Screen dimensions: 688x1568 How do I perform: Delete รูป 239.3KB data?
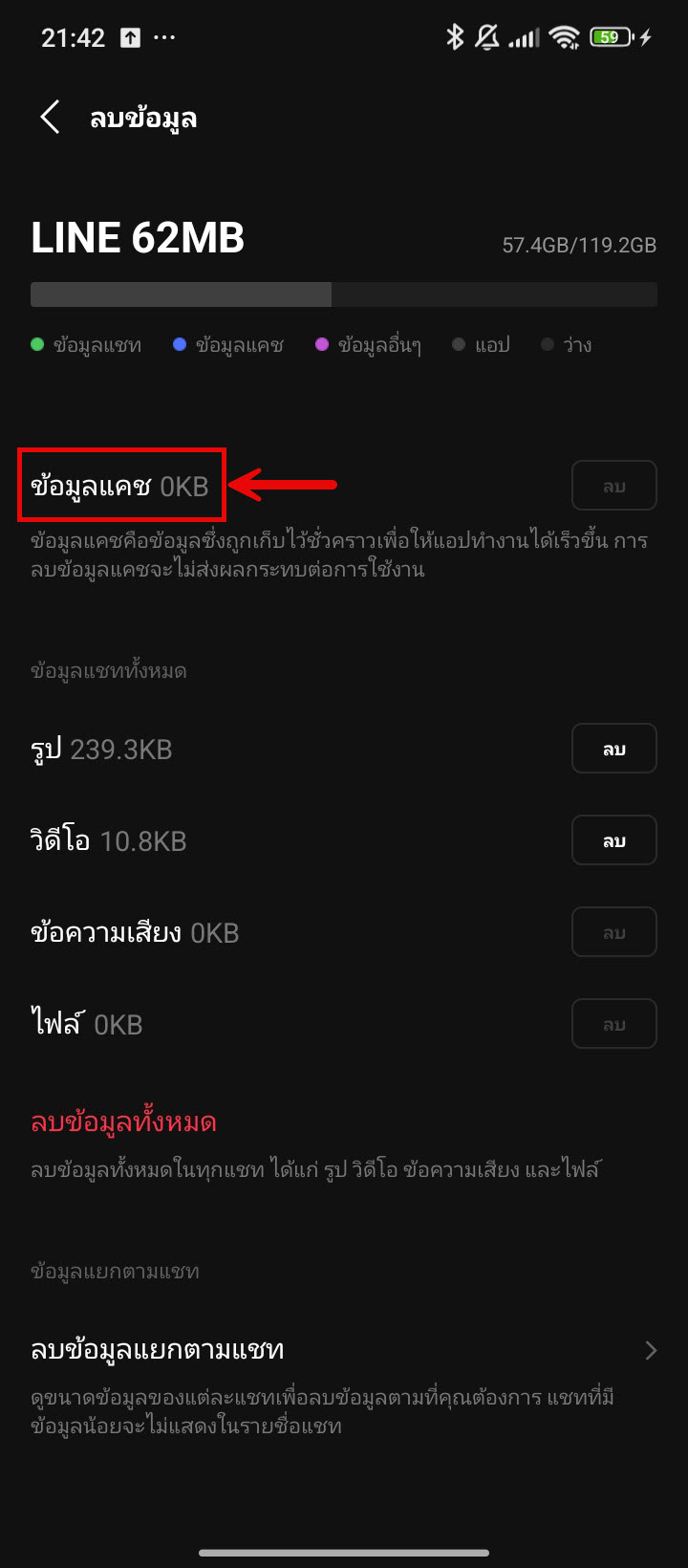pyautogui.click(x=613, y=749)
